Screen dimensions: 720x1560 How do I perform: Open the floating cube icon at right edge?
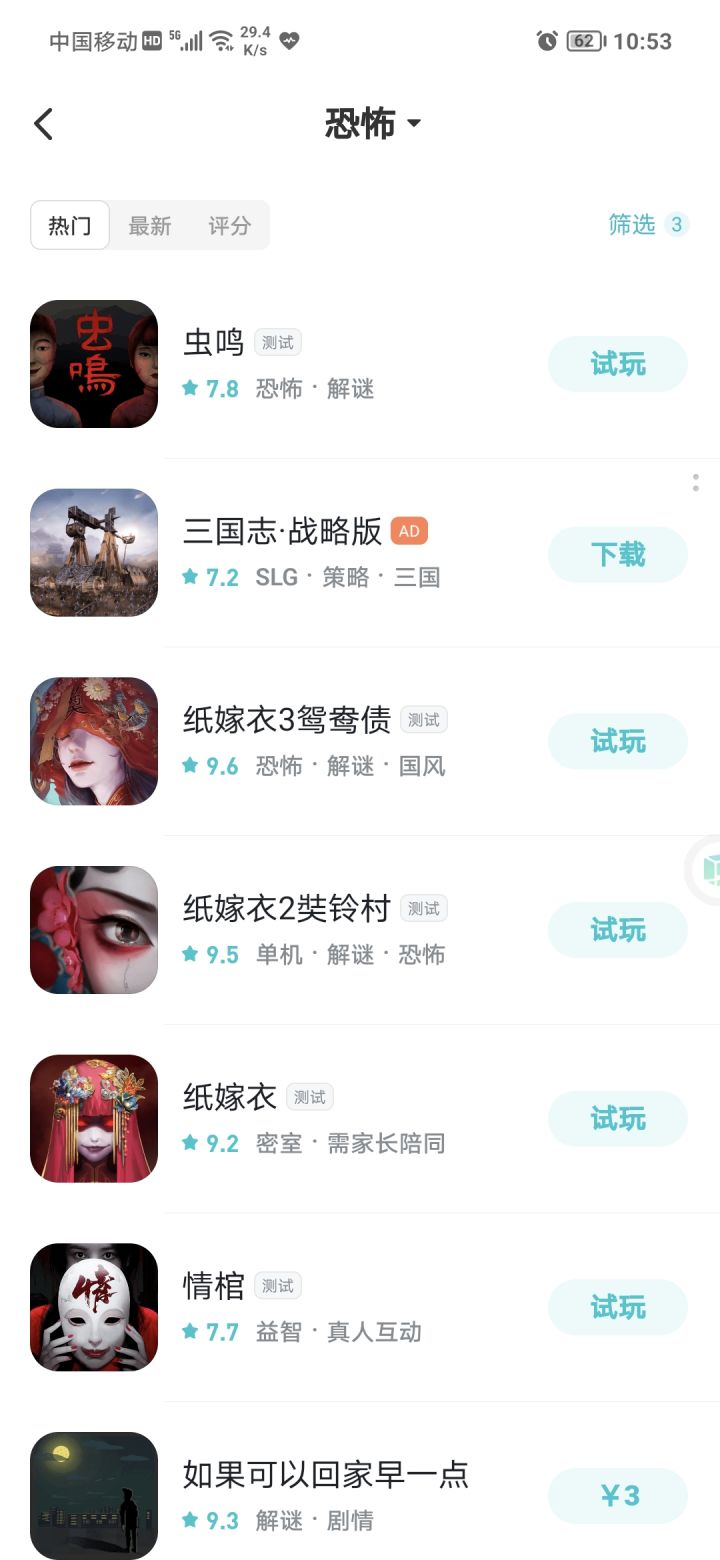pyautogui.click(x=708, y=868)
